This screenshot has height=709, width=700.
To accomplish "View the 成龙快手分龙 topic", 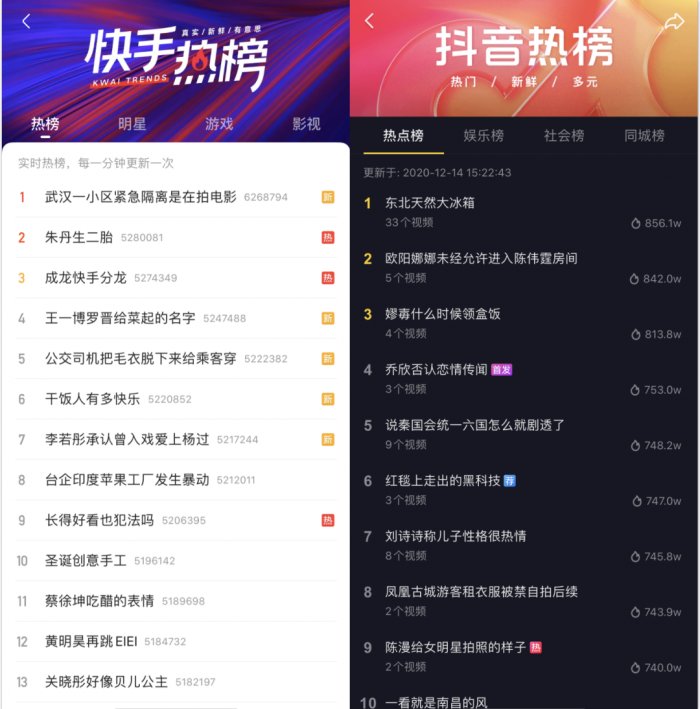I will [86, 278].
